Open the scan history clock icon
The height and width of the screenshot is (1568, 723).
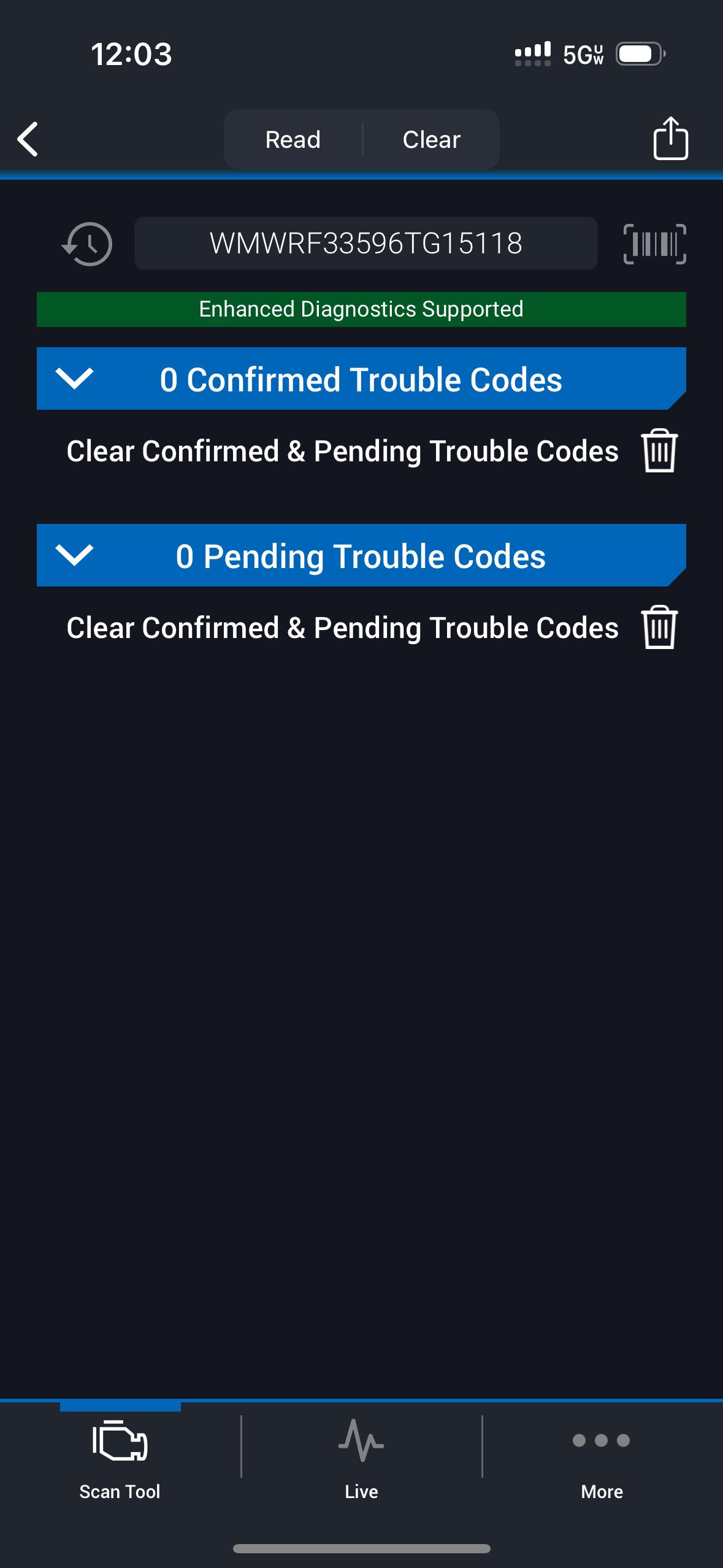(87, 244)
